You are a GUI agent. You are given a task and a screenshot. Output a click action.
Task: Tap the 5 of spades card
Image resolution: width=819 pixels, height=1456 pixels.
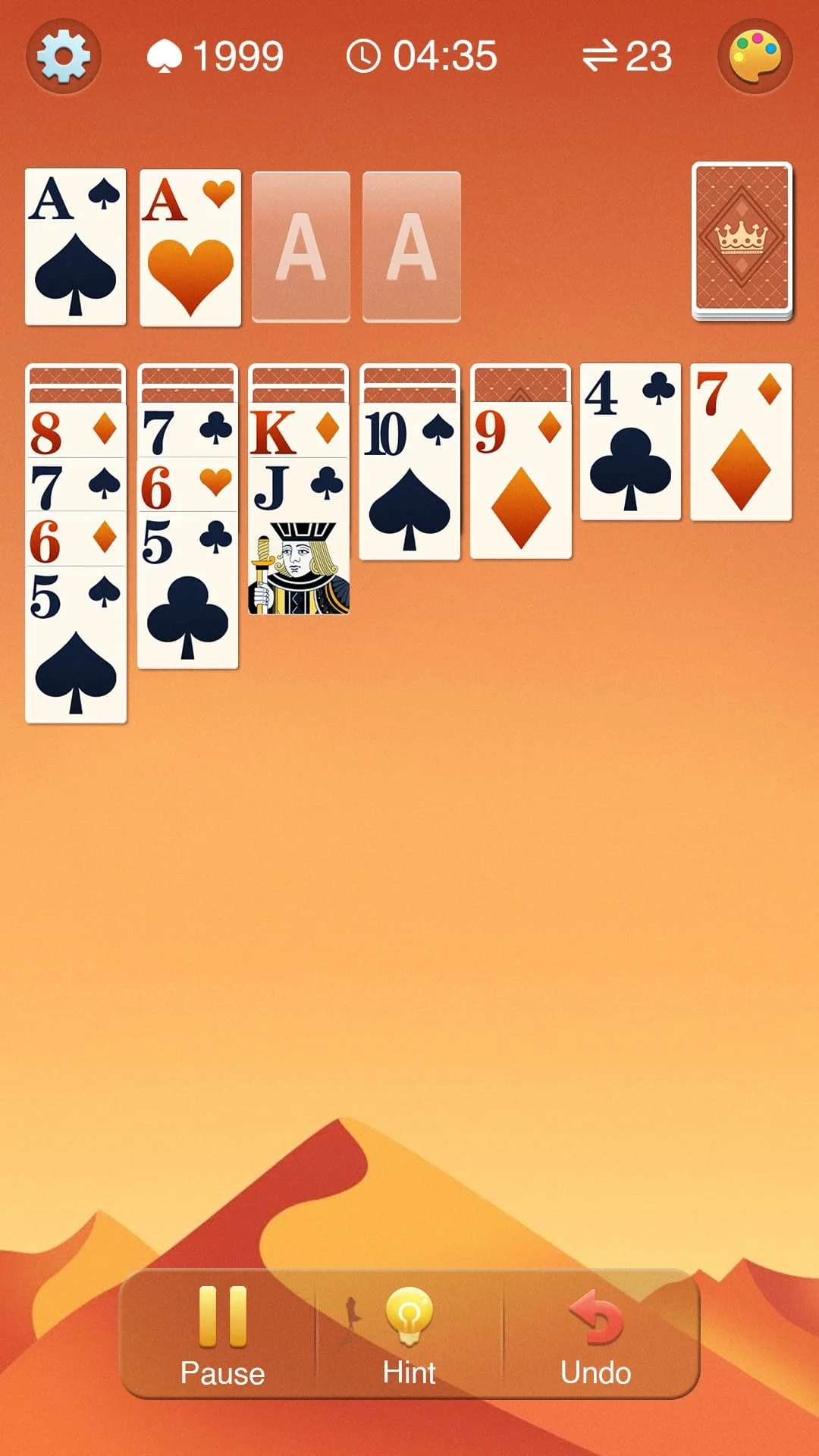(x=76, y=645)
